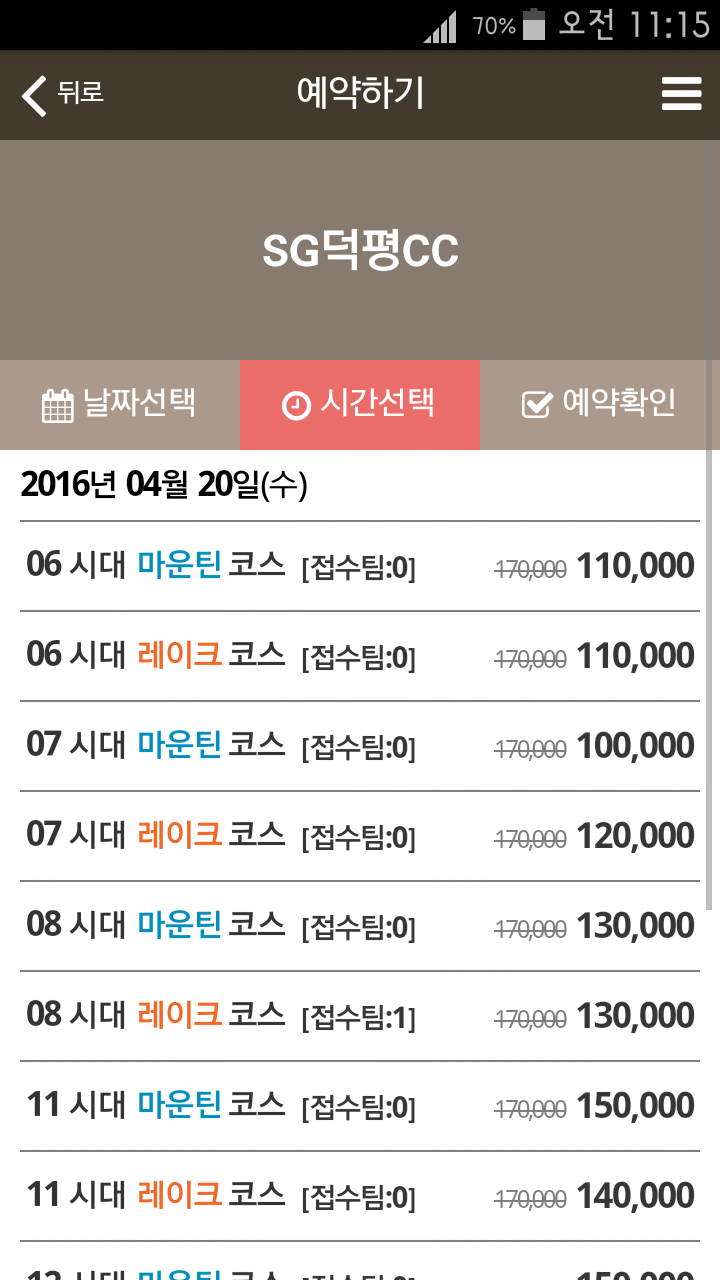Switch to the 날짜선택 tab

[x=119, y=404]
